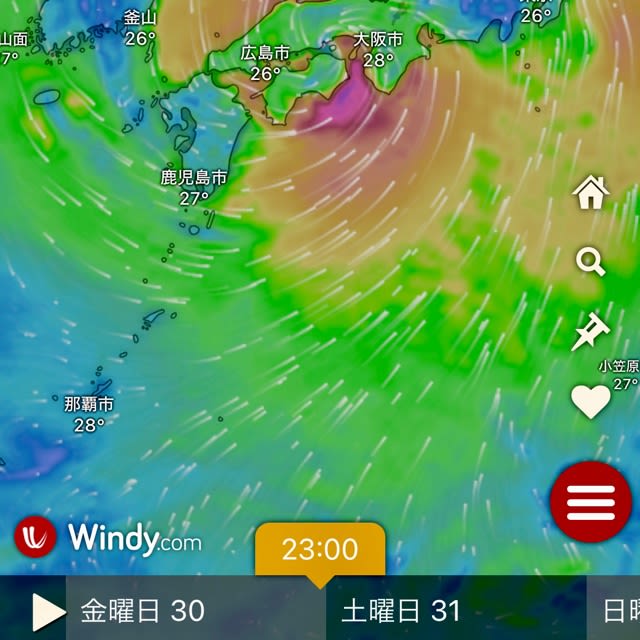Open favorites with the heart icon

(591, 402)
